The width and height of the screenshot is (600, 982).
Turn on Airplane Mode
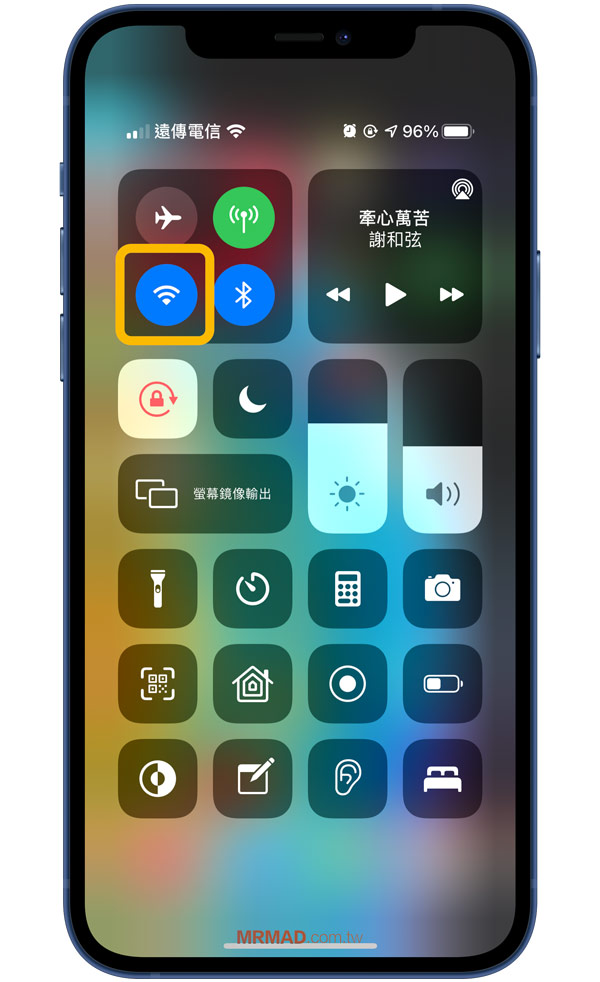[167, 217]
